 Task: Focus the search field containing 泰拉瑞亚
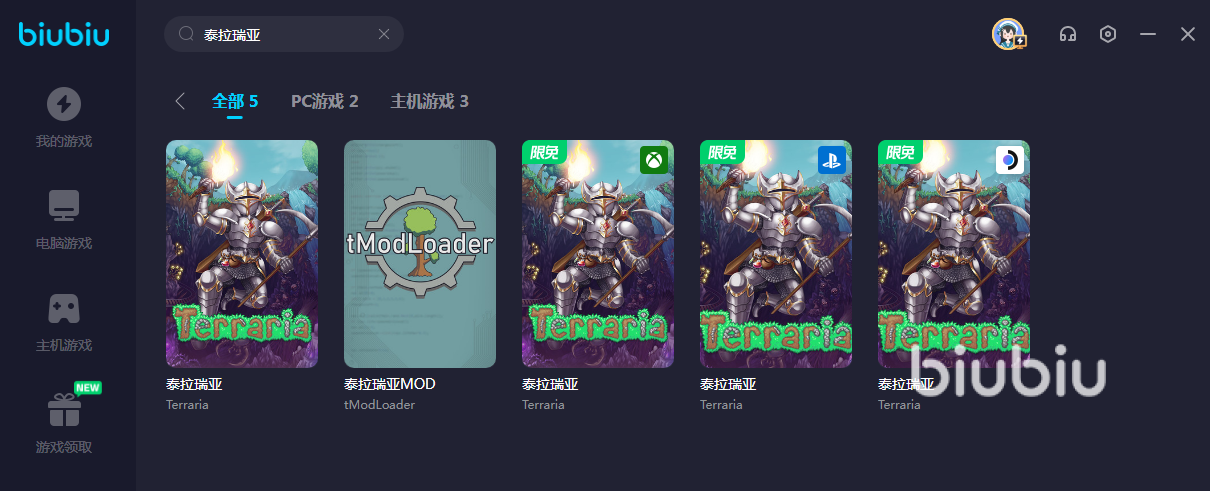coord(280,34)
